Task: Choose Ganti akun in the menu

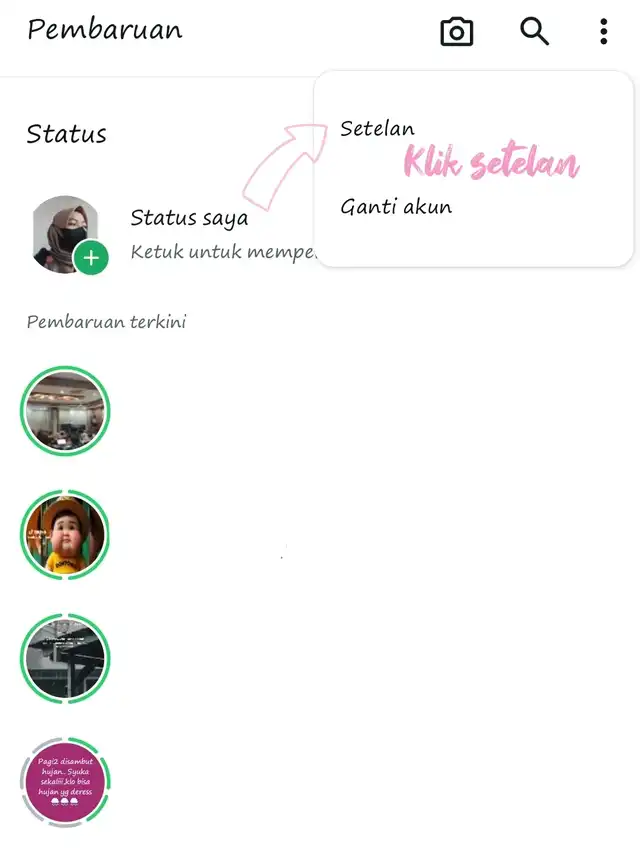Action: [396, 207]
